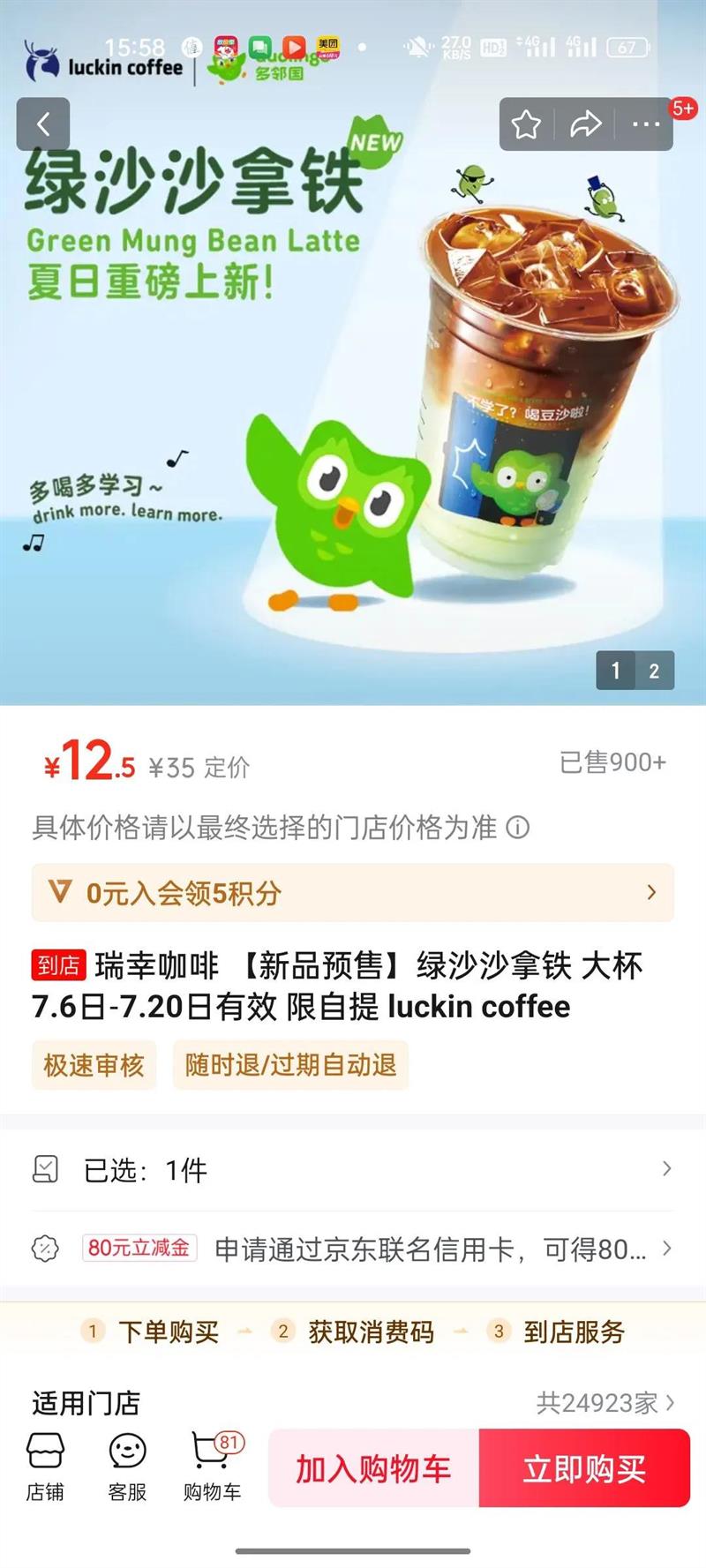The width and height of the screenshot is (706, 1568).
Task: Open the 已选: 1件 quantity selector
Action: coord(353,1170)
